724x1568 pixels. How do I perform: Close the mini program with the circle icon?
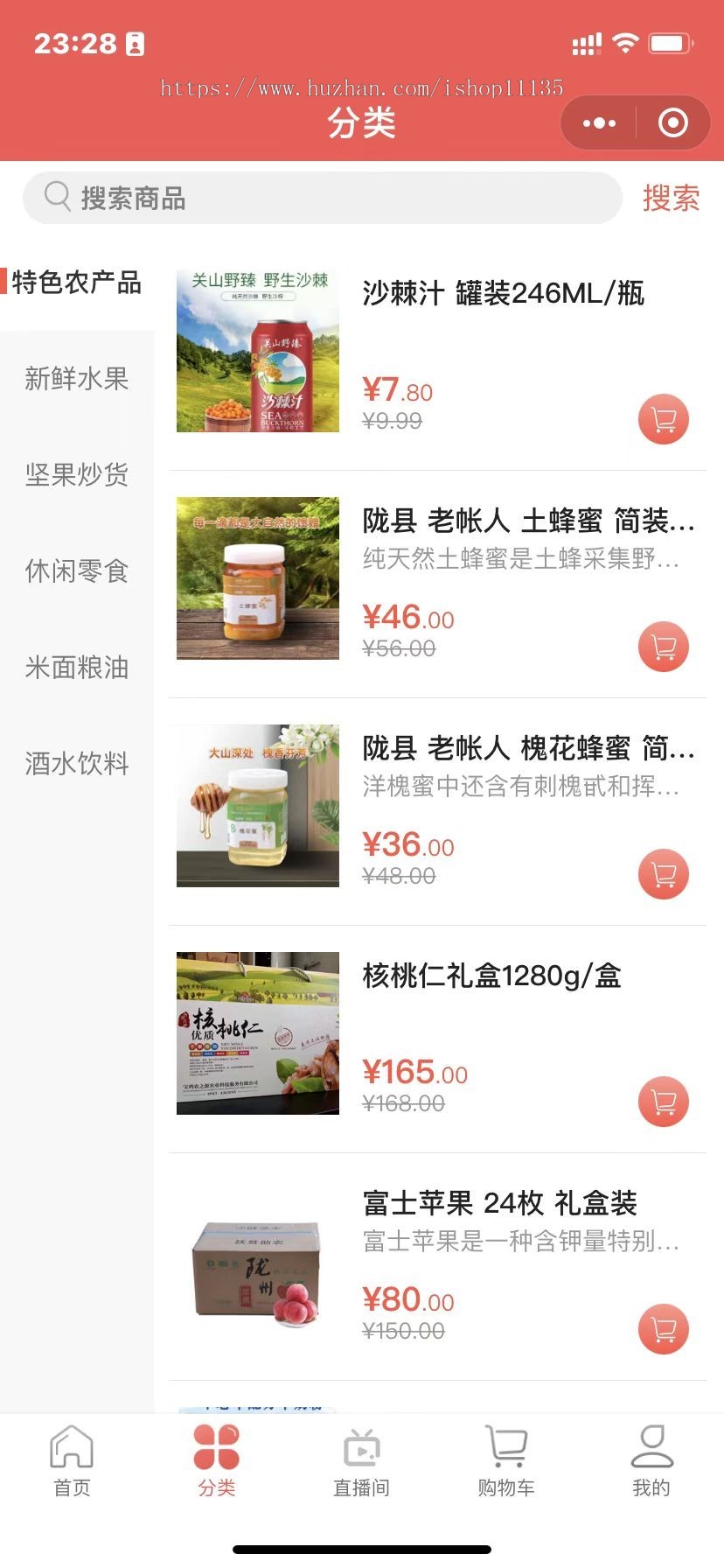click(x=672, y=123)
